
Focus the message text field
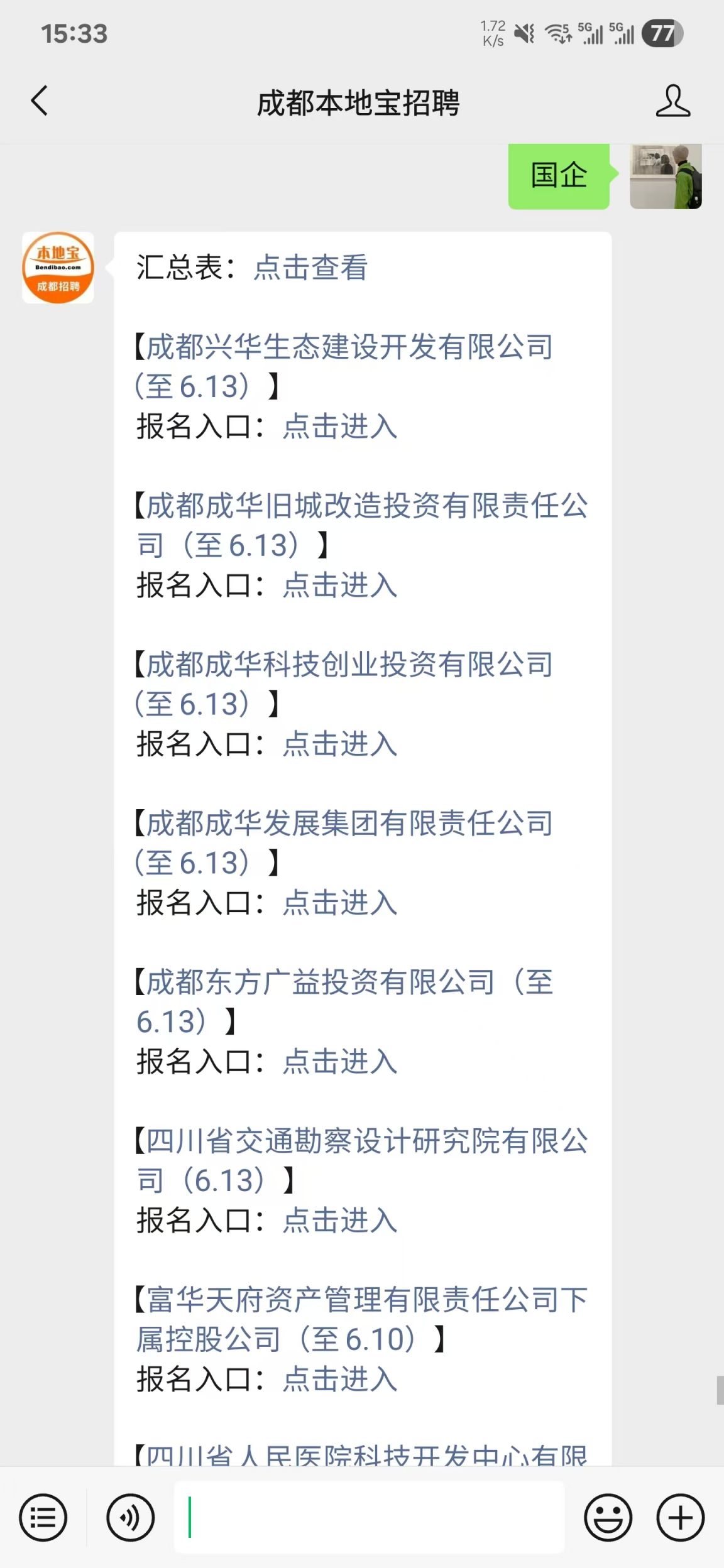370,1517
